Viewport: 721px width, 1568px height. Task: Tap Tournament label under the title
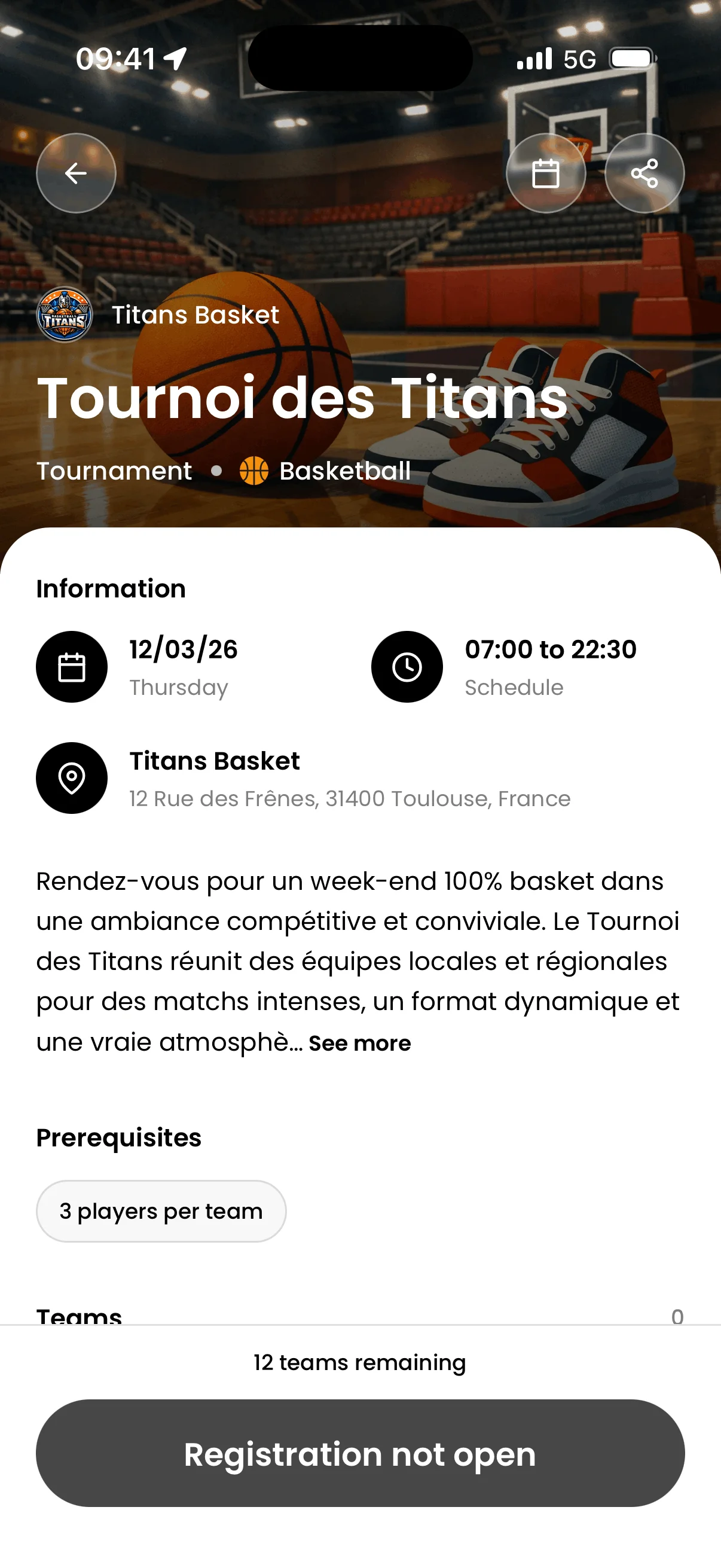(113, 470)
